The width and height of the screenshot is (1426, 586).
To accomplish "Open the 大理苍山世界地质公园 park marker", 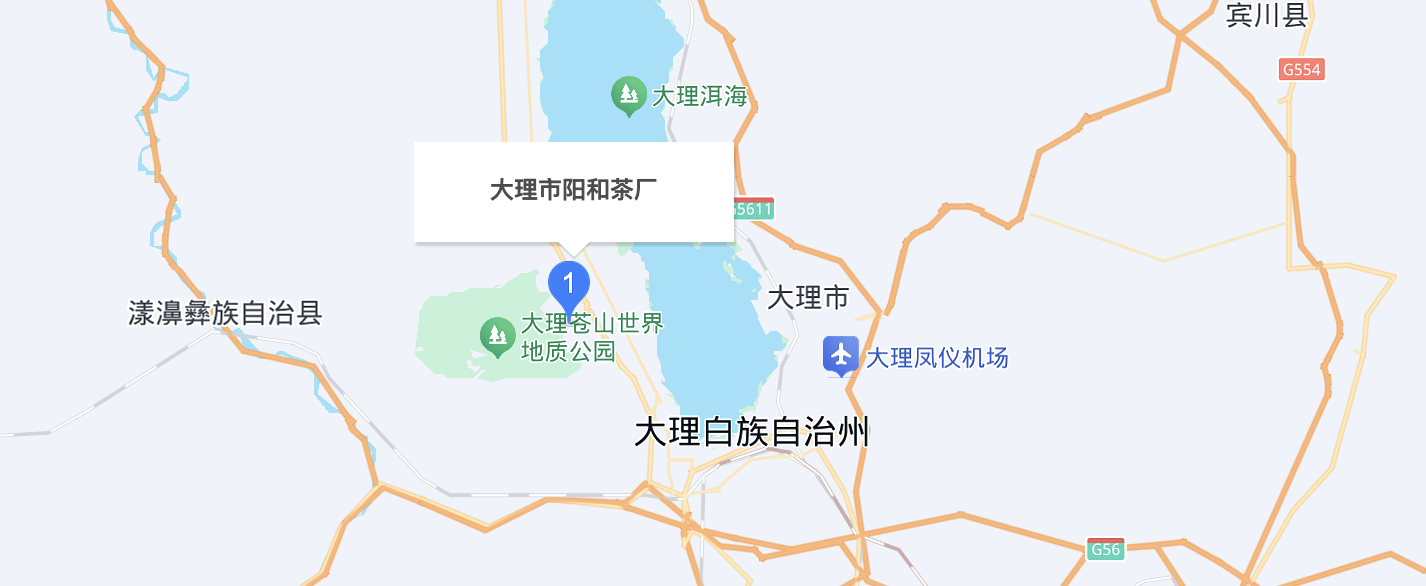I will pos(497,336).
